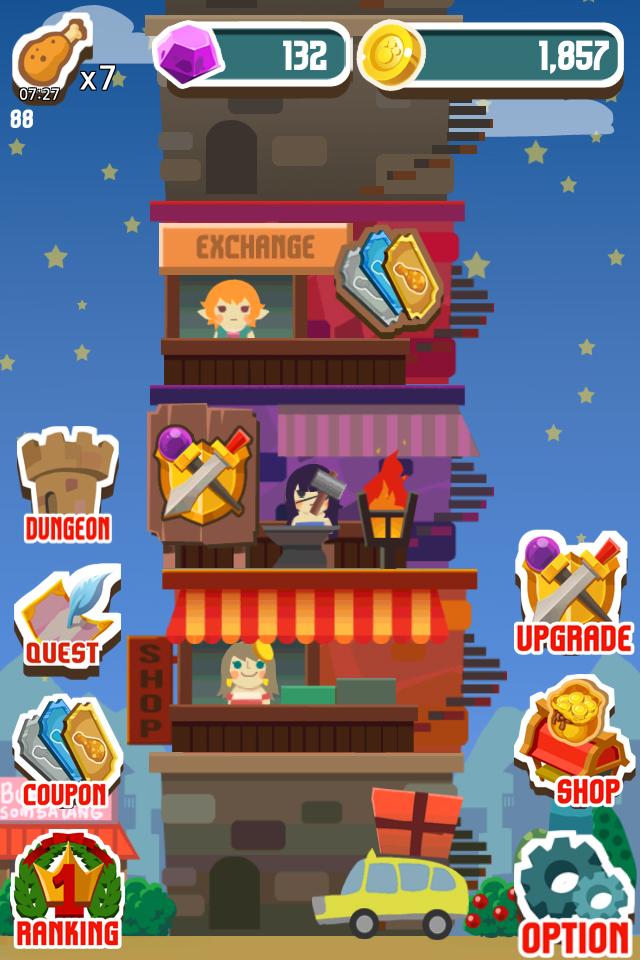The width and height of the screenshot is (640, 960).
Task: Open the Coupon tickets button
Action: click(67, 755)
